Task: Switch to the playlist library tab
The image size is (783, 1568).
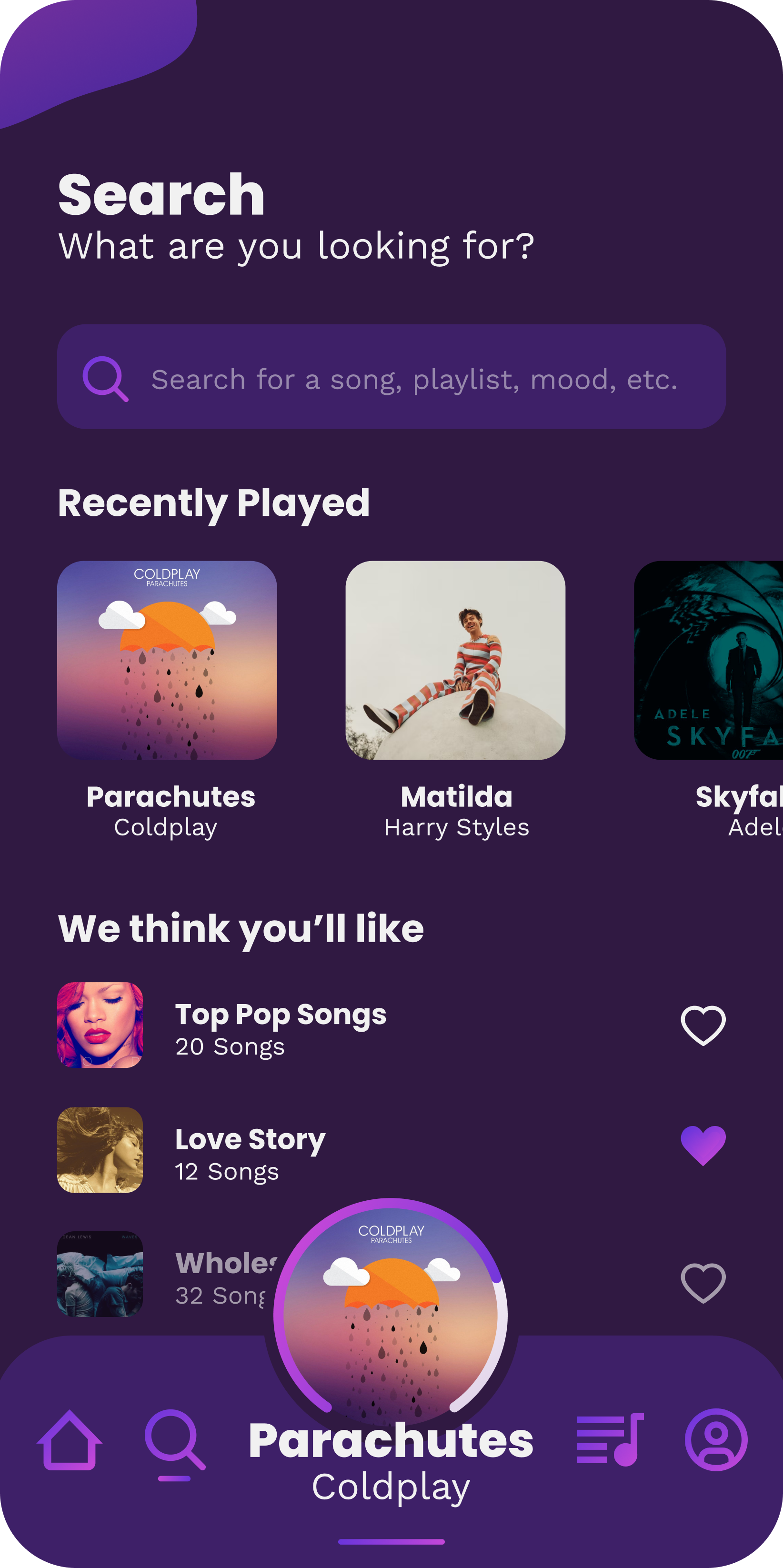Action: click(x=610, y=1440)
